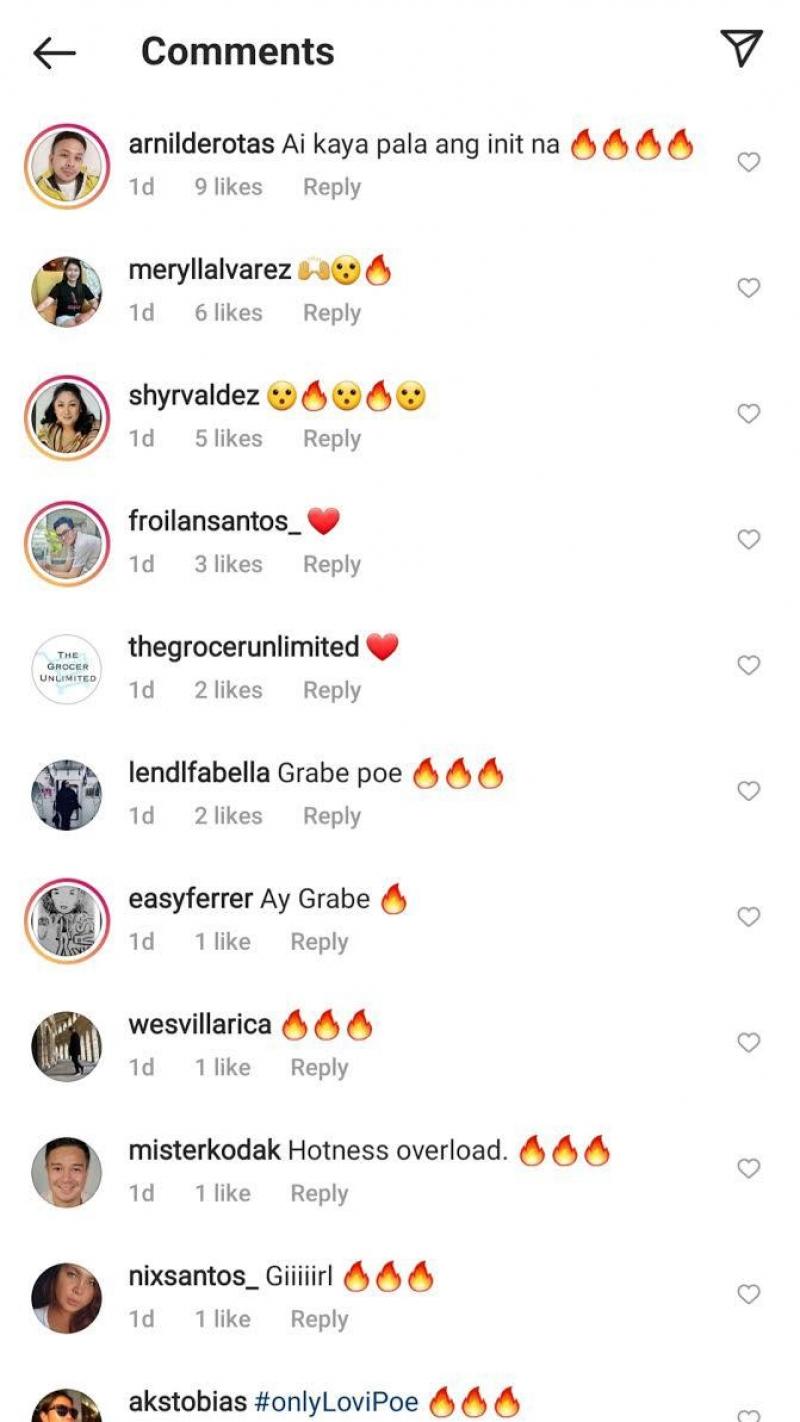Reply to wesvillarica's comment
The height and width of the screenshot is (1422, 800).
click(319, 1068)
